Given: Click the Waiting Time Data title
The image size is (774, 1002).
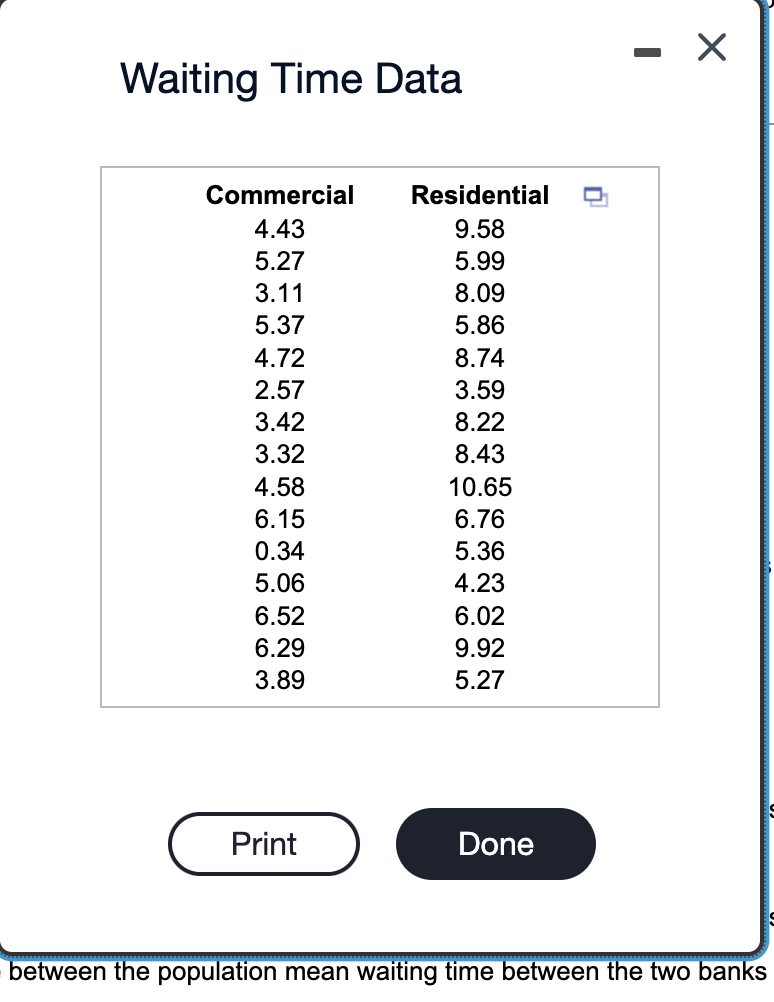Looking at the screenshot, I should tap(290, 79).
